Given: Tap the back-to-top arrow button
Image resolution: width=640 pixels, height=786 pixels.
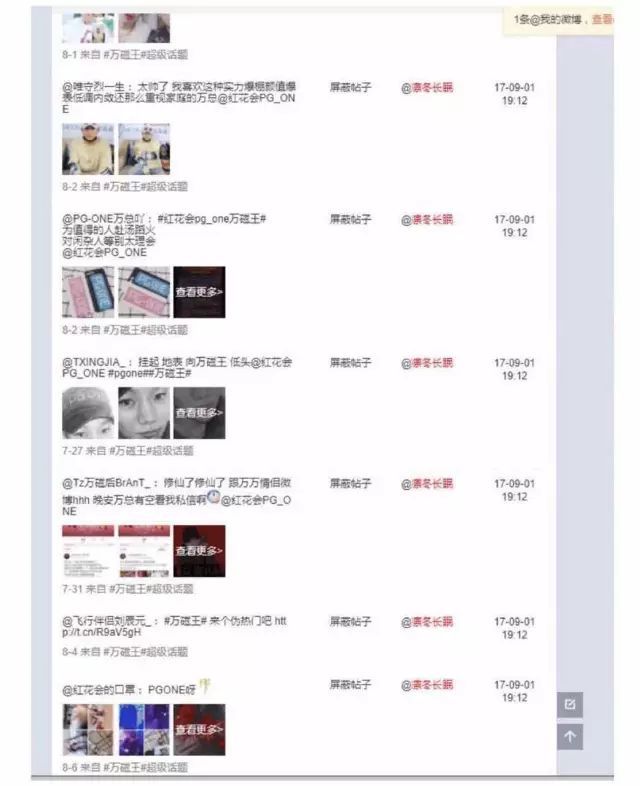Looking at the screenshot, I should pos(570,736).
